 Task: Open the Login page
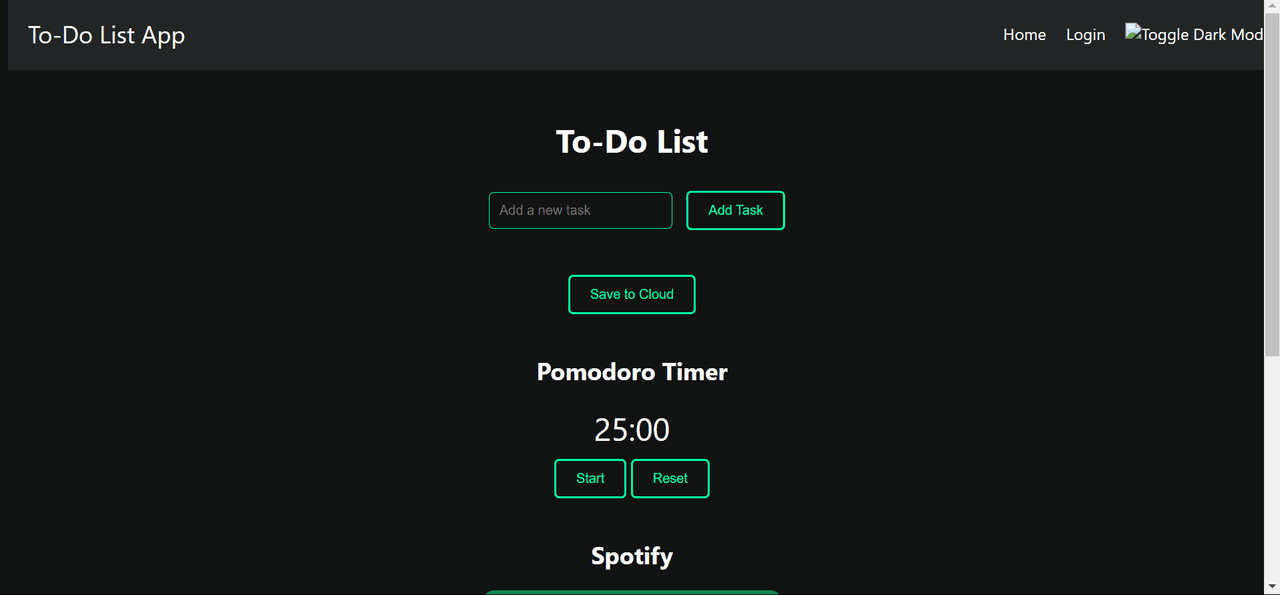[x=1085, y=35]
